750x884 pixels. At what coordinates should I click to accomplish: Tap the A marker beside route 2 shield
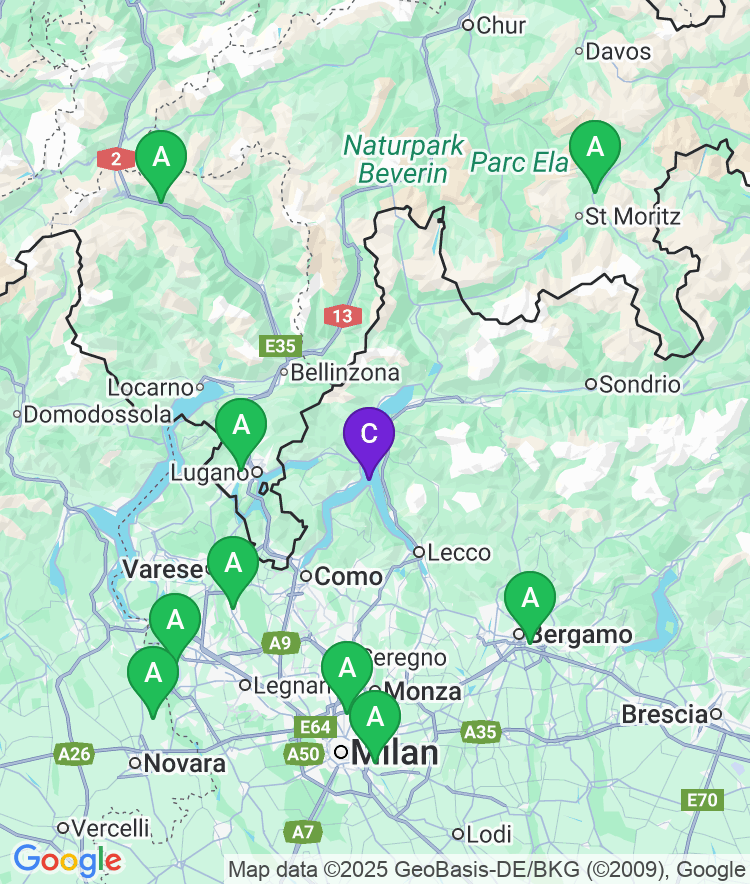[x=160, y=158]
